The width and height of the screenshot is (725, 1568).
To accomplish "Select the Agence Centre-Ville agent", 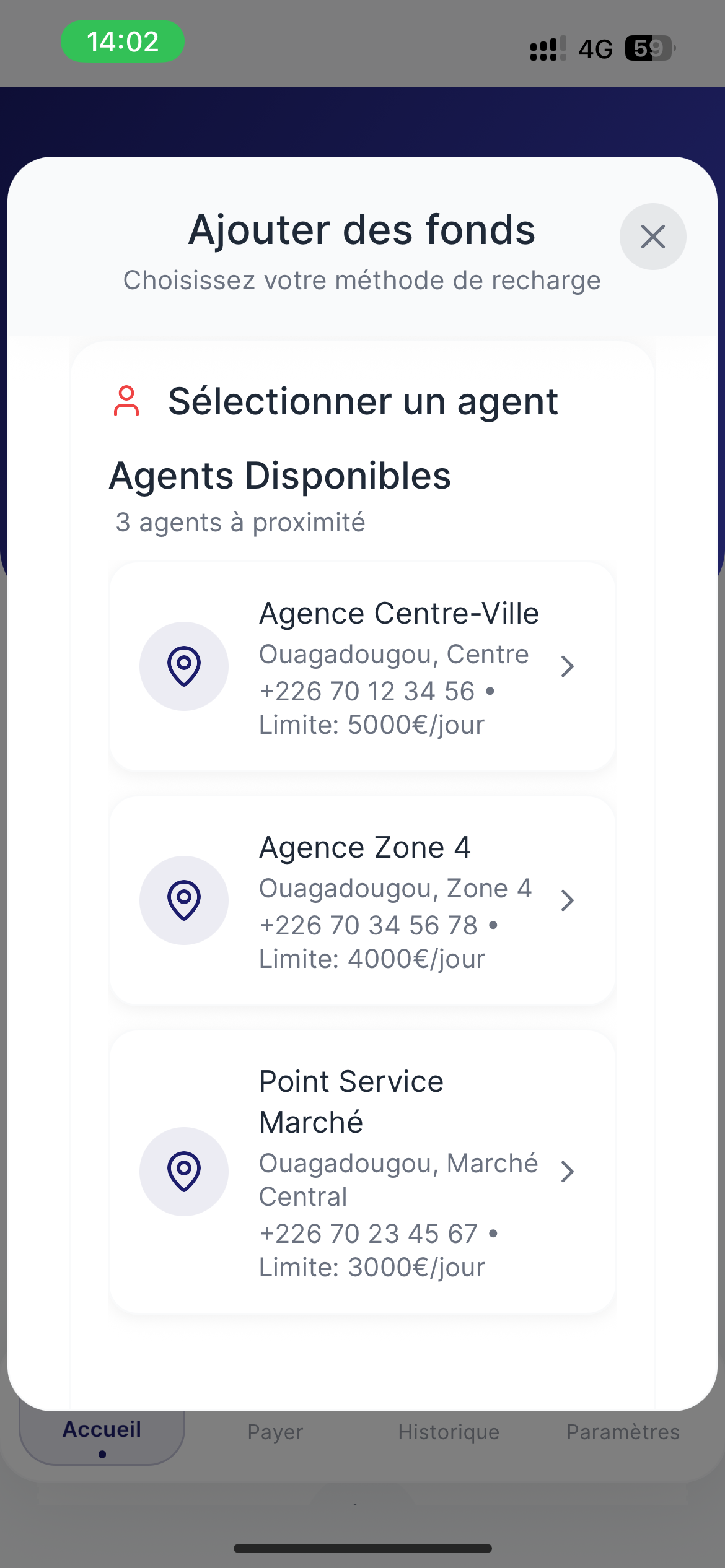I will (362, 666).
